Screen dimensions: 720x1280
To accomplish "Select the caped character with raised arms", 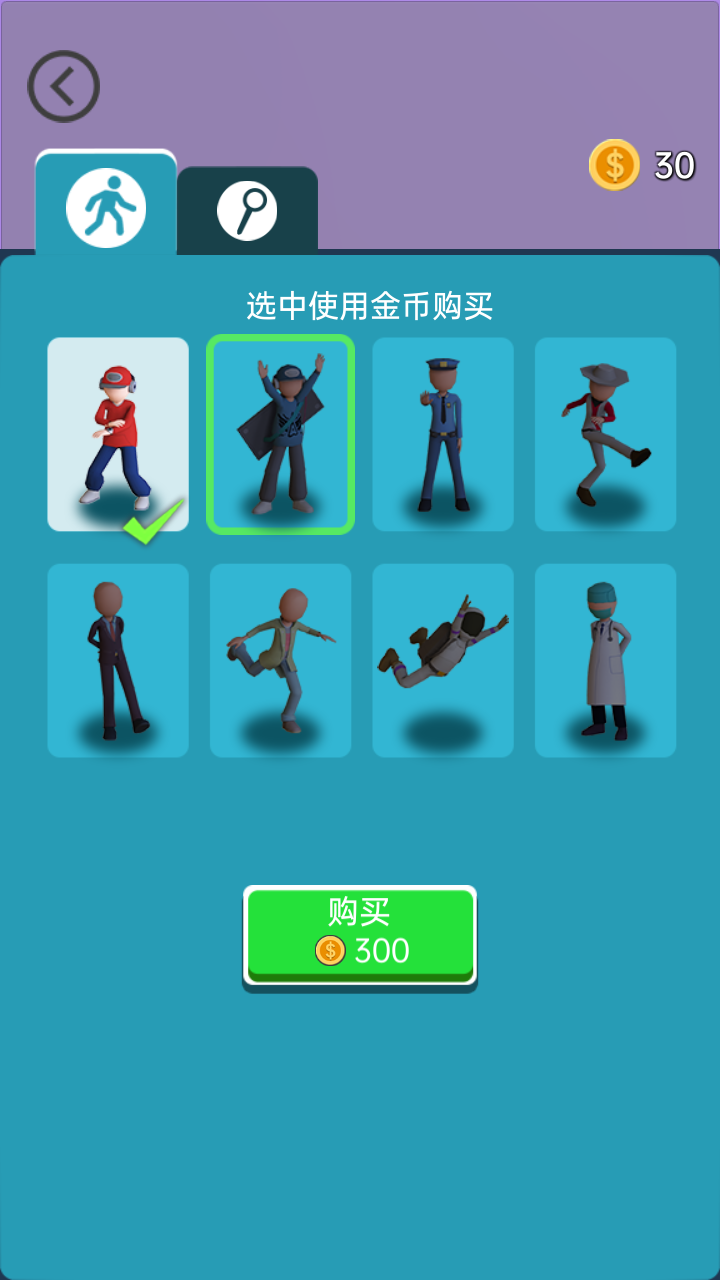I will [x=280, y=434].
